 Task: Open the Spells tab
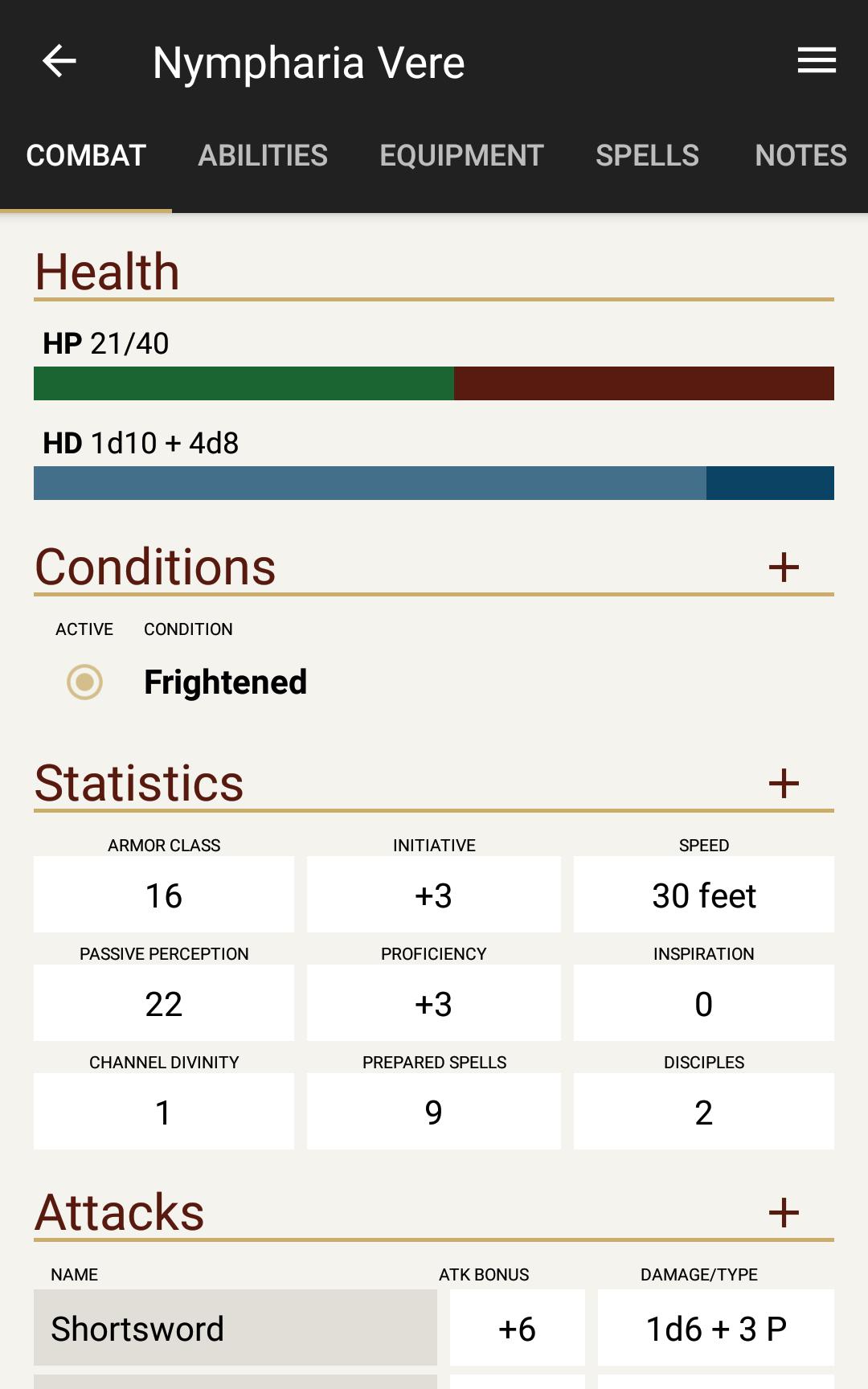[x=647, y=155]
